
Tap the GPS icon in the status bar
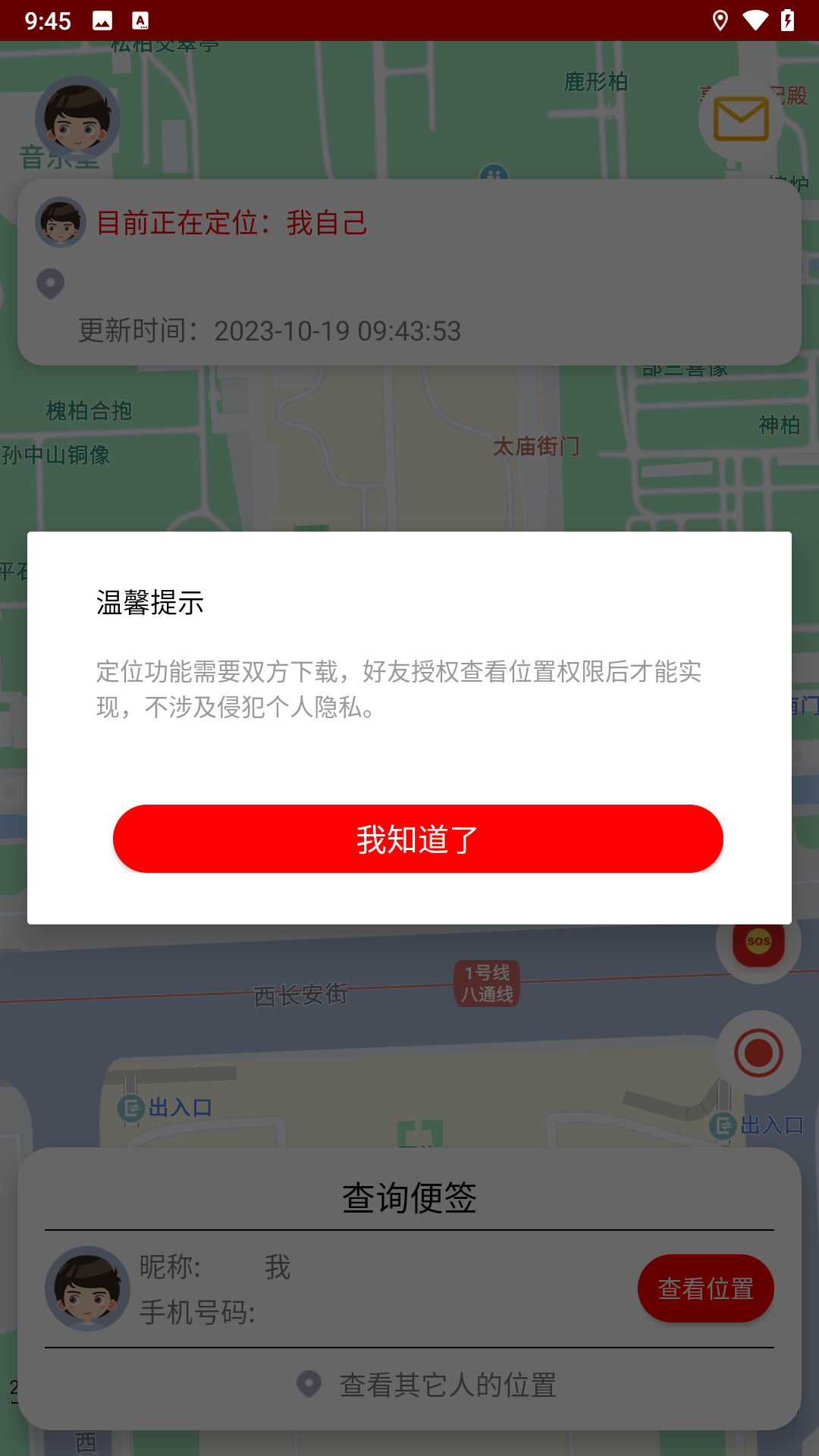click(x=720, y=20)
